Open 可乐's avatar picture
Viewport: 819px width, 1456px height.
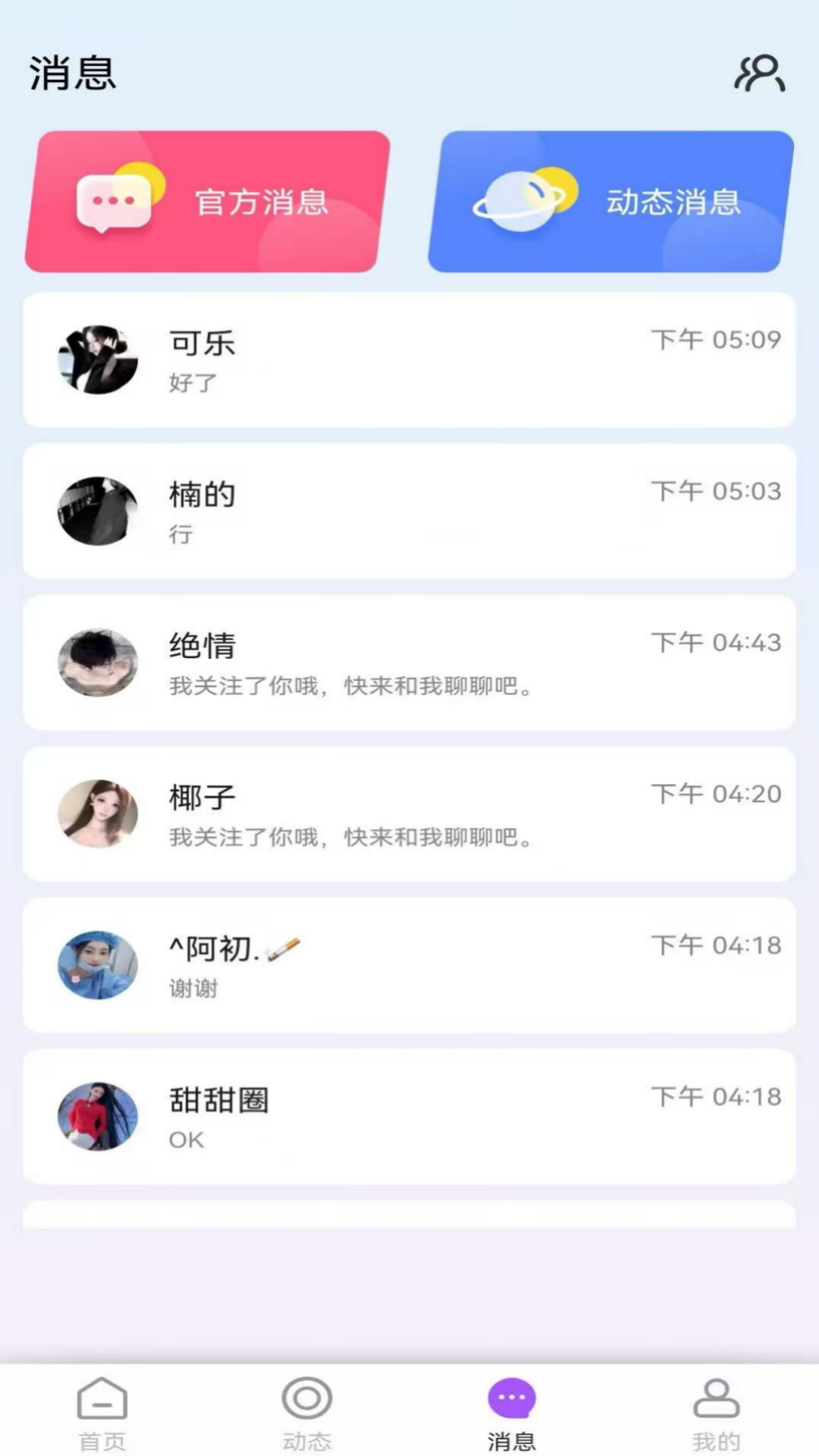(99, 360)
